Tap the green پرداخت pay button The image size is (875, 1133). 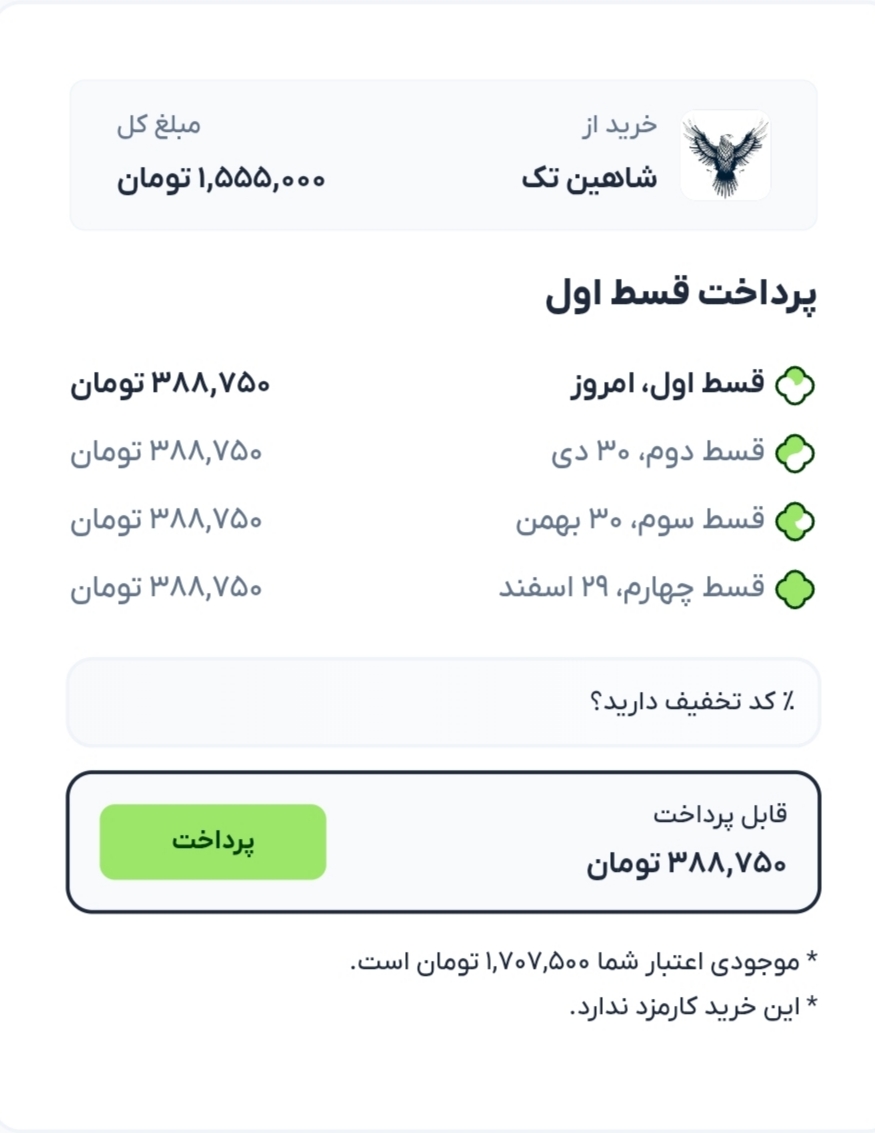(213, 841)
